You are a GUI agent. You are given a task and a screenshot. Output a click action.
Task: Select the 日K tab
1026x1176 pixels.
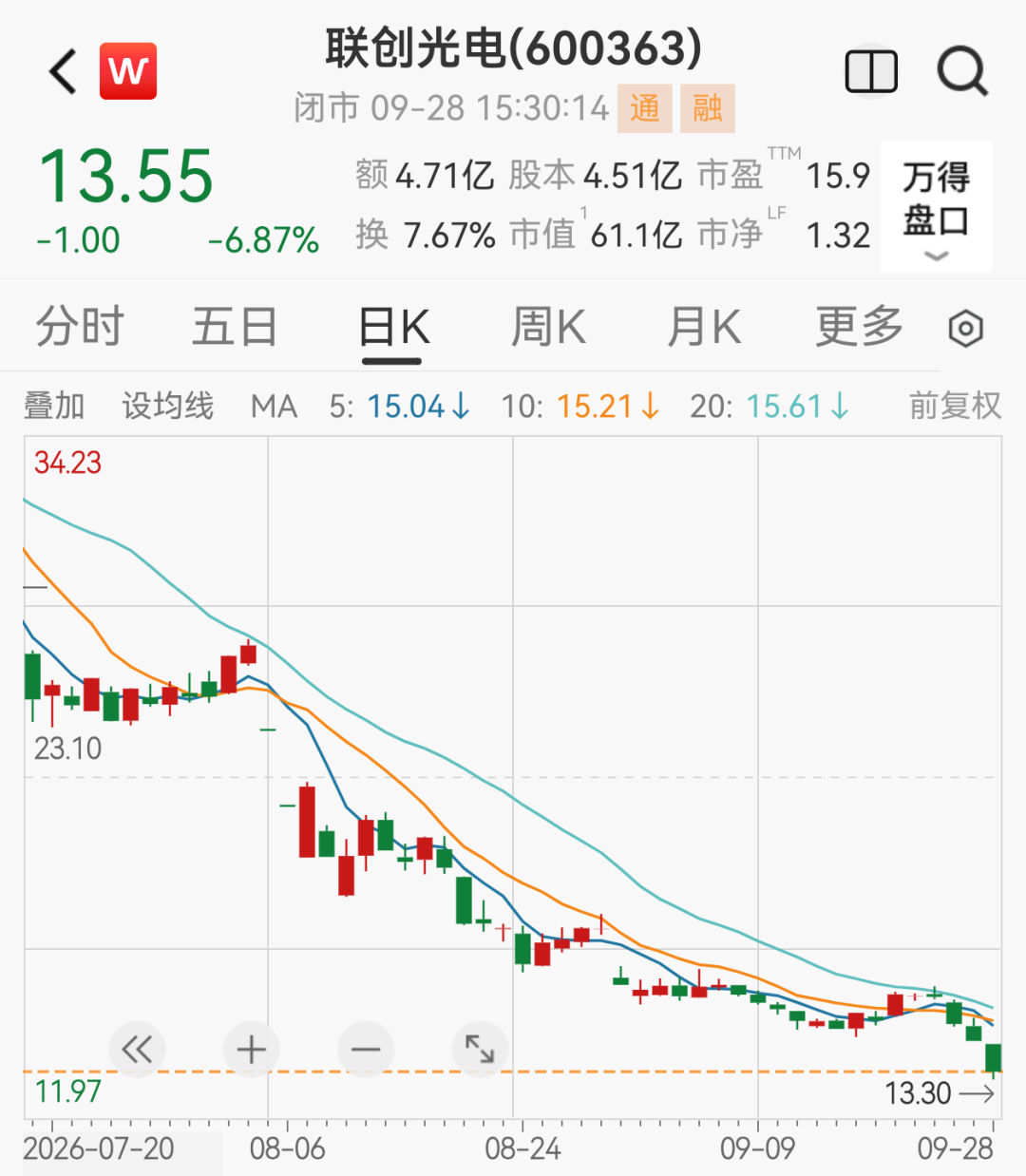393,329
